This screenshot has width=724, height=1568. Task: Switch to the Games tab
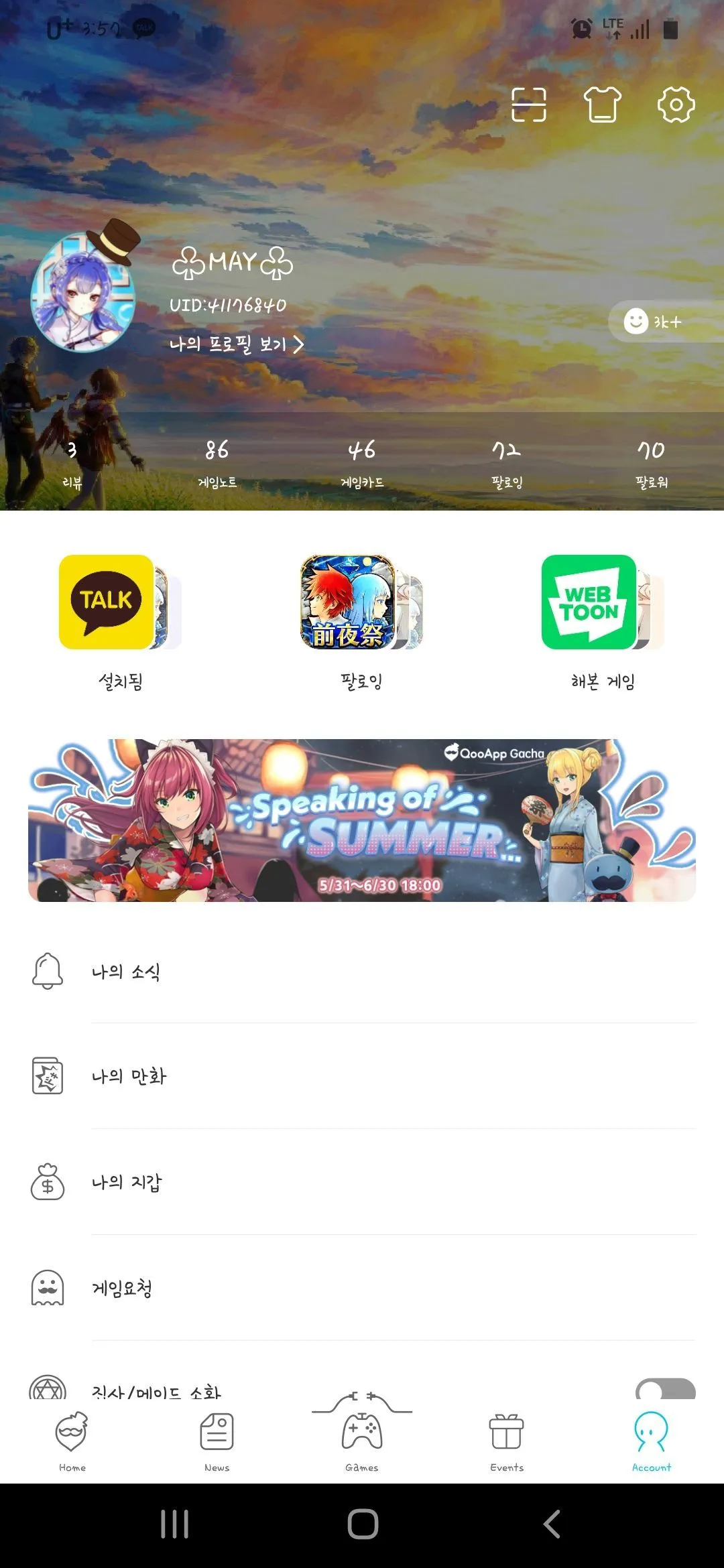pos(362,1441)
